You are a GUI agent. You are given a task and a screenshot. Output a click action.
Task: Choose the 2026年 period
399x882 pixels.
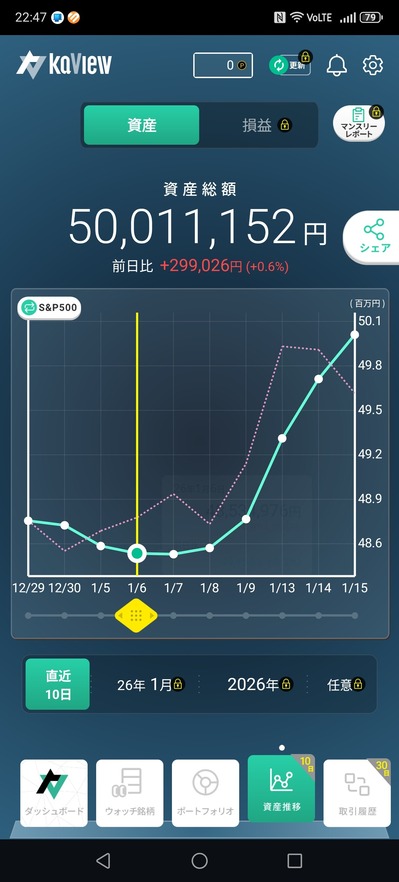coord(259,685)
